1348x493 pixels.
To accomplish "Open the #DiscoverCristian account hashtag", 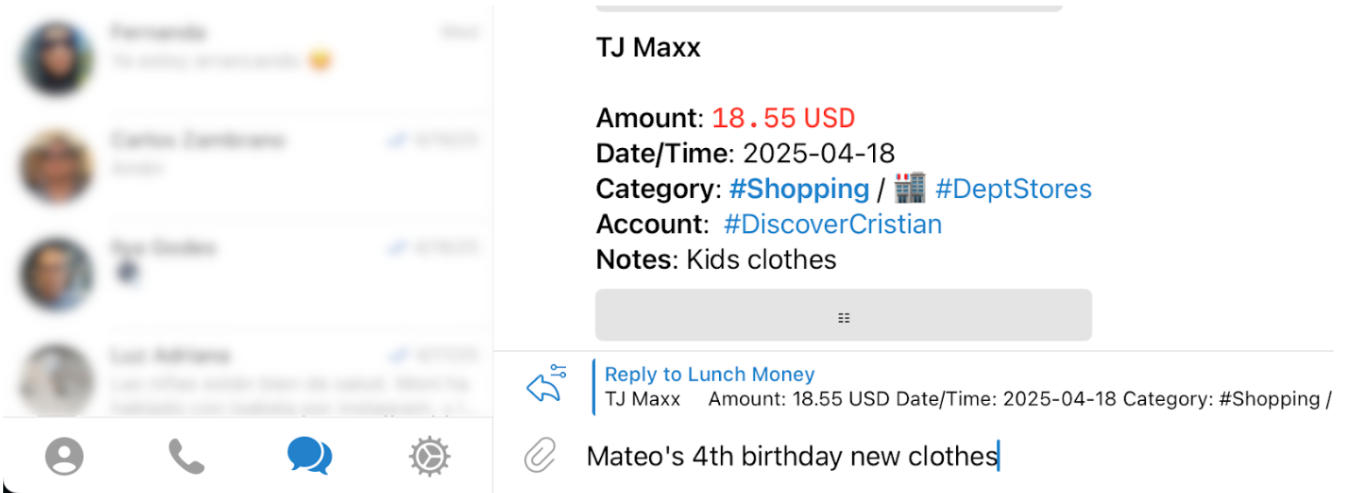I will tap(832, 224).
